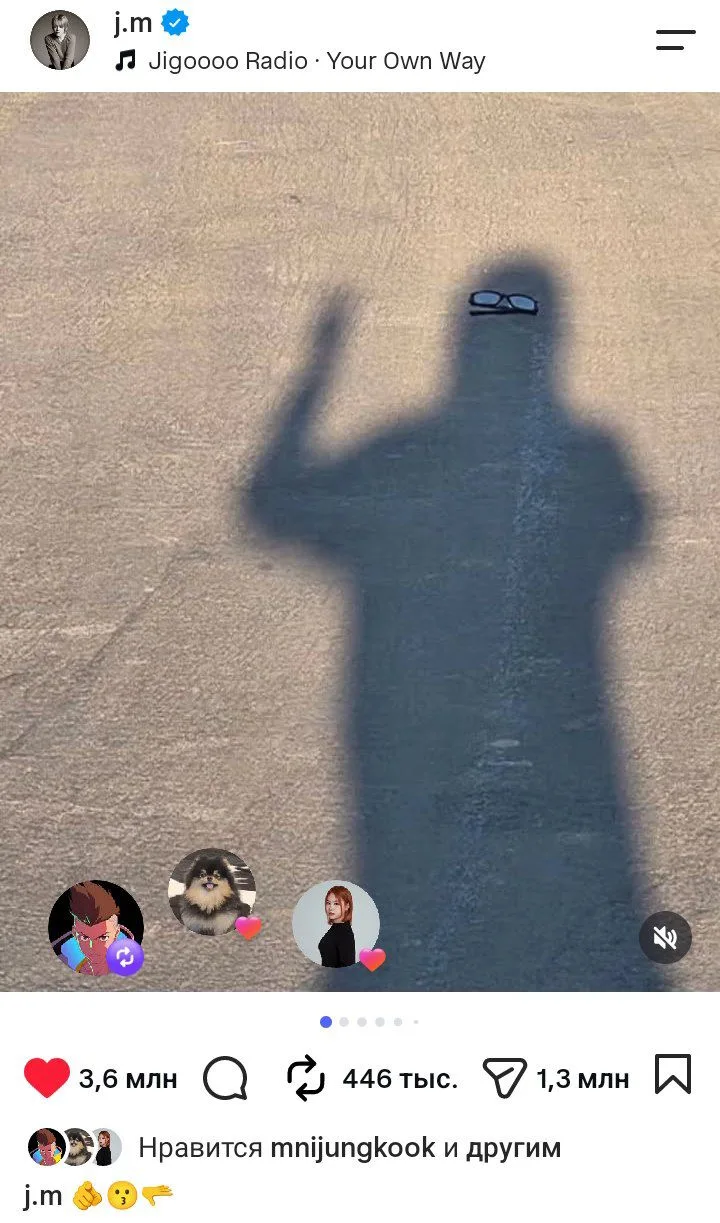Open the comments bubble
Viewport: 720px width, 1223px height.
(x=225, y=1078)
